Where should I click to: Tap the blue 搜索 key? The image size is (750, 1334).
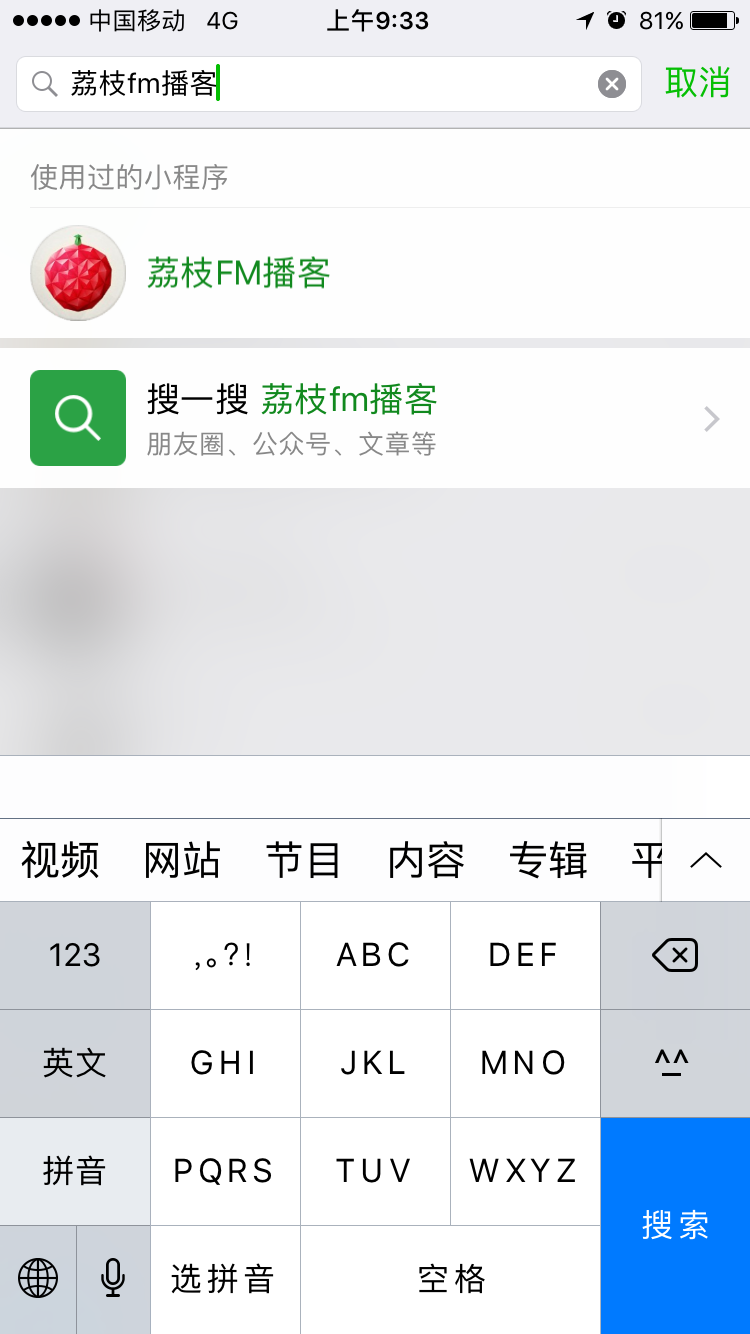coord(675,1226)
